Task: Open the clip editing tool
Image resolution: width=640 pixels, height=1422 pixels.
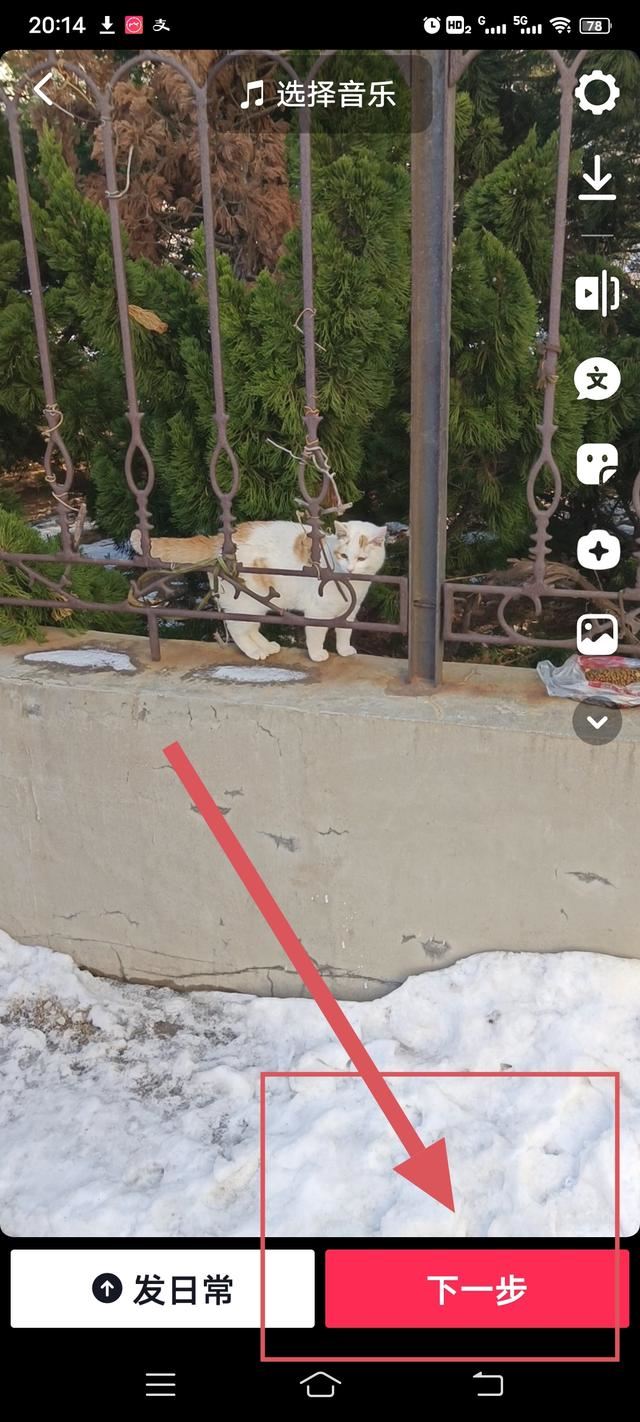Action: click(597, 294)
